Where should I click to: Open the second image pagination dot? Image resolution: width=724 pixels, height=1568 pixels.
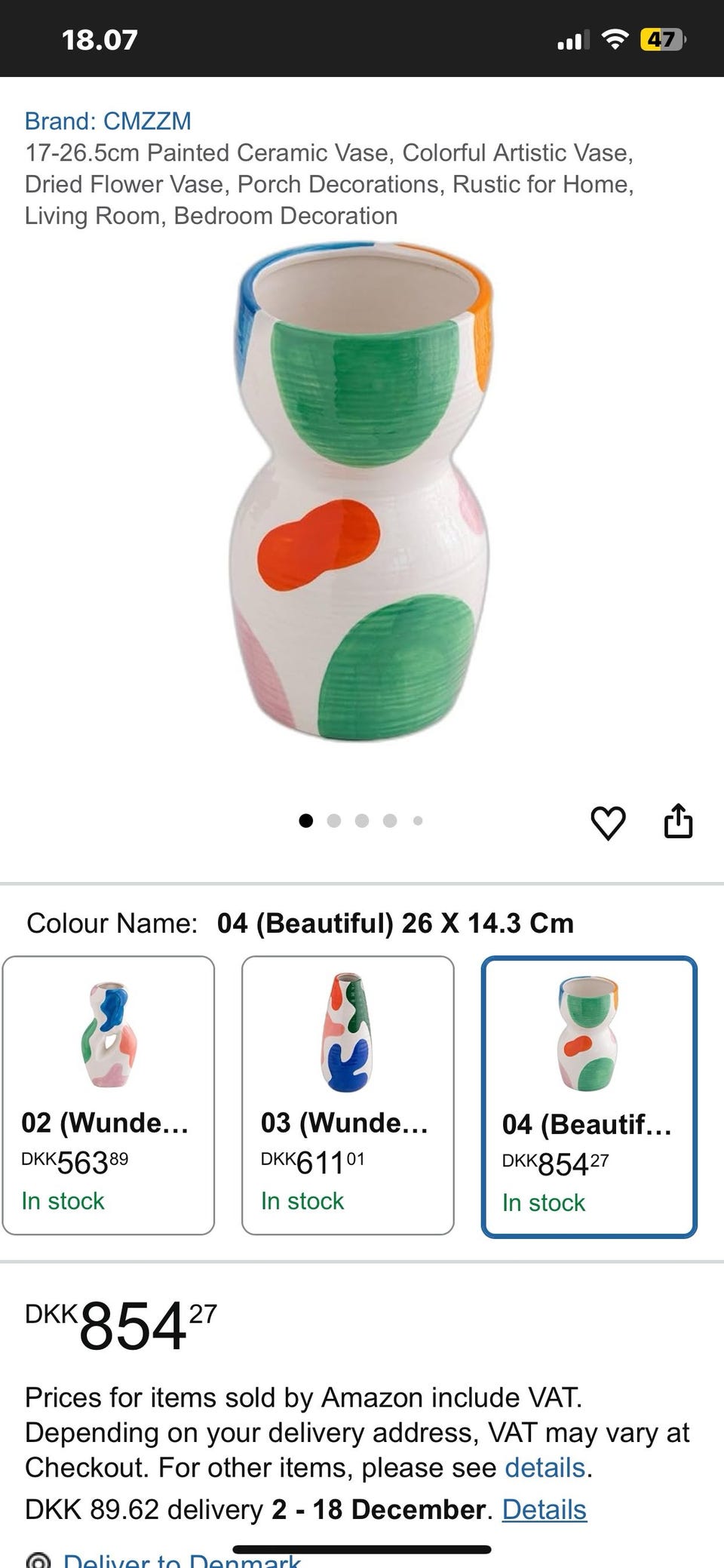click(334, 821)
